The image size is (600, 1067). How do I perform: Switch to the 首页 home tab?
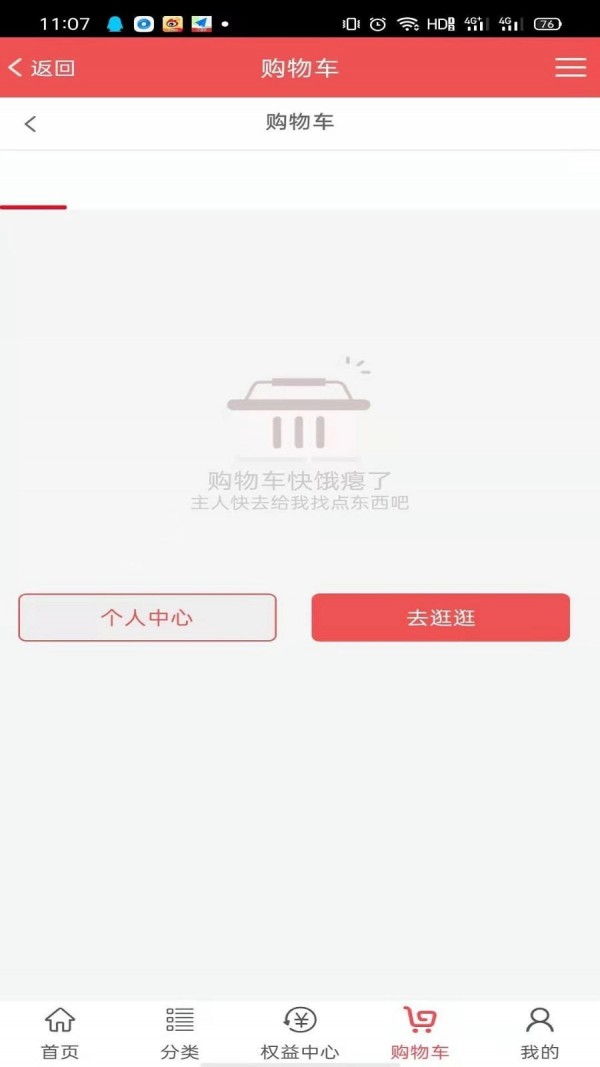pyautogui.click(x=60, y=1033)
